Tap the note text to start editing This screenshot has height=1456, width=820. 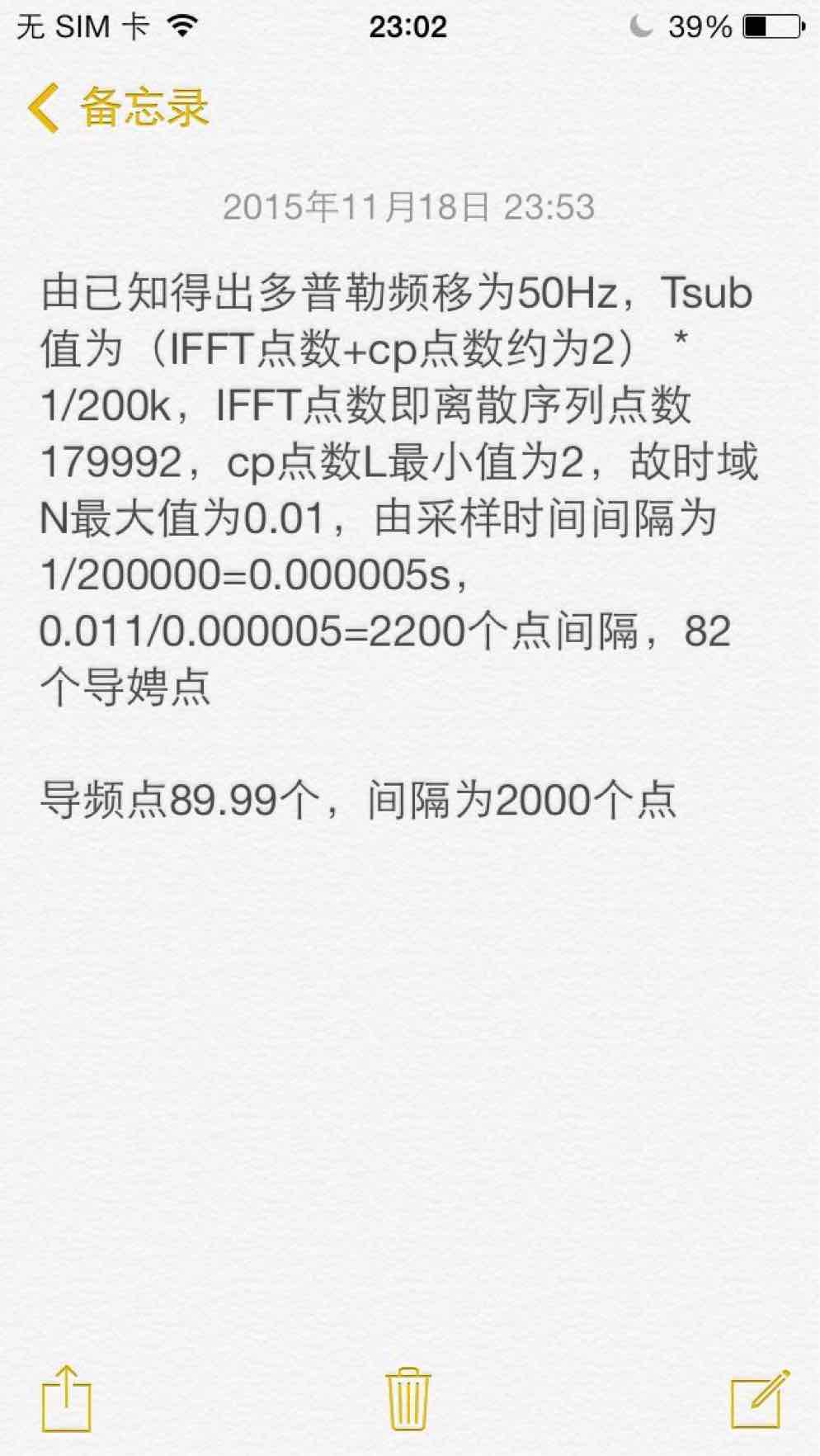399,546
